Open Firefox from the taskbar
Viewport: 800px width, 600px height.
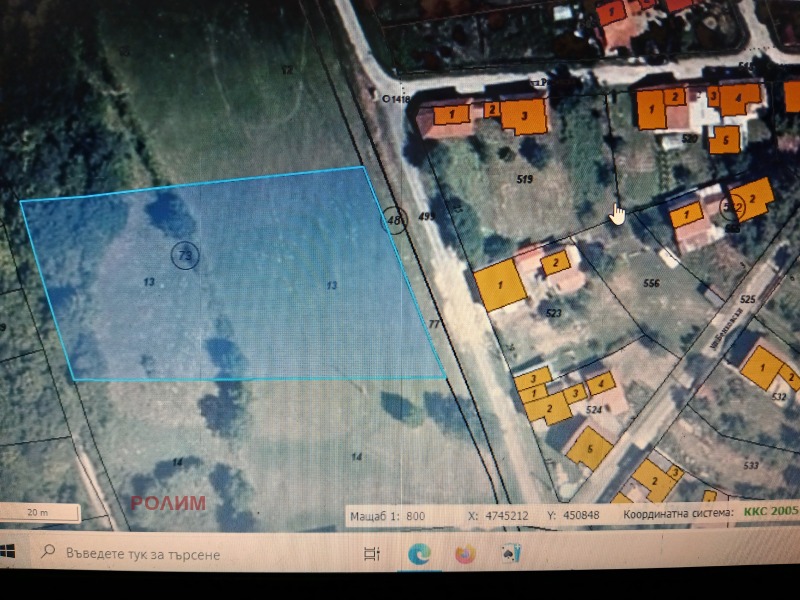coord(465,553)
